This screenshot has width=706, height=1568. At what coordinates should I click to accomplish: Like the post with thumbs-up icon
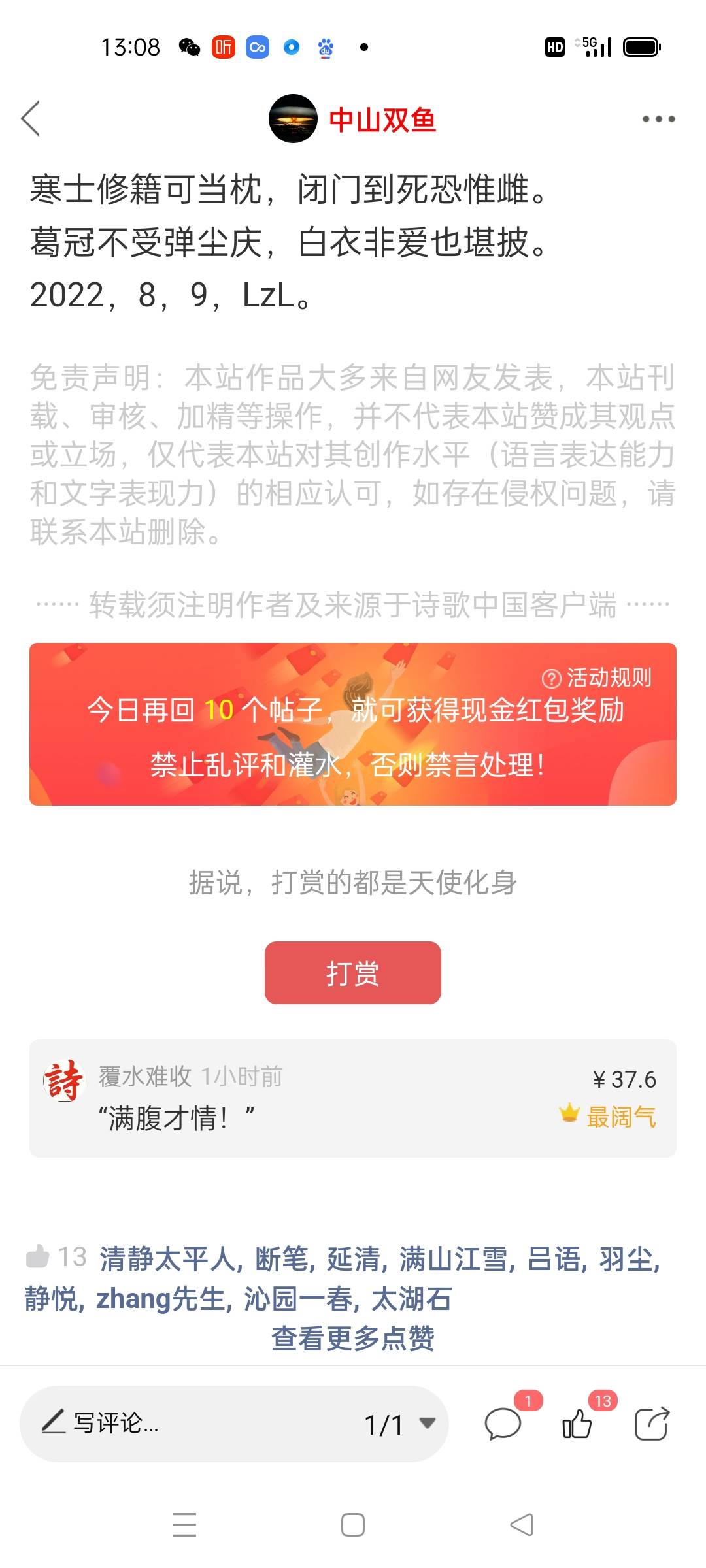(578, 1424)
